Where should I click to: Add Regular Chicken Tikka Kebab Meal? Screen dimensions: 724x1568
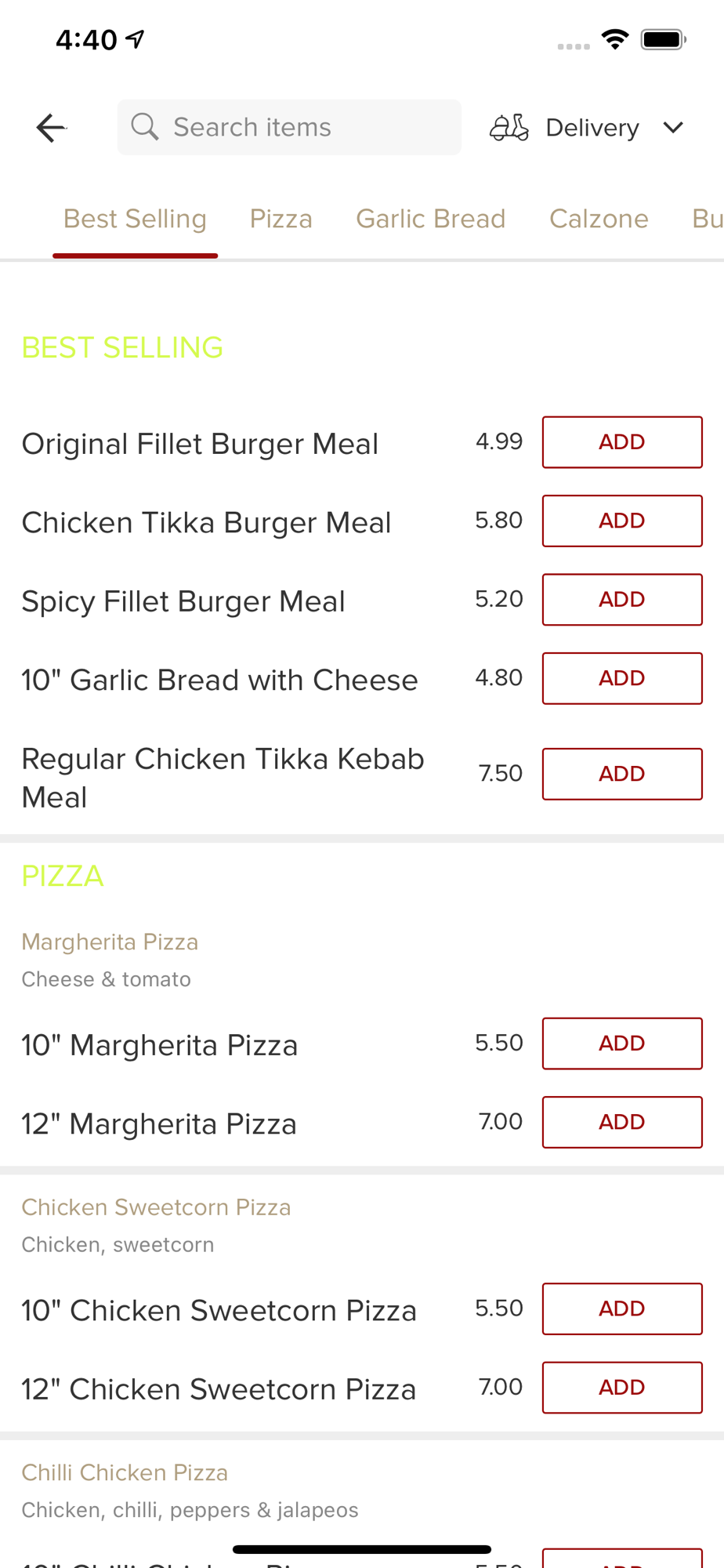(621, 774)
